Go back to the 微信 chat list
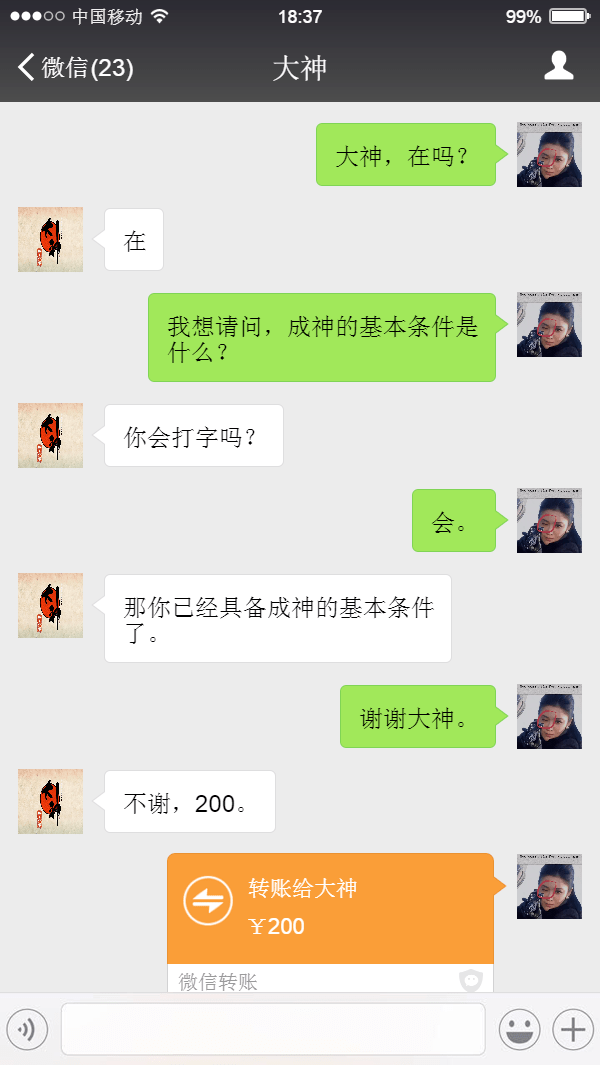This screenshot has width=600, height=1065. (x=74, y=68)
